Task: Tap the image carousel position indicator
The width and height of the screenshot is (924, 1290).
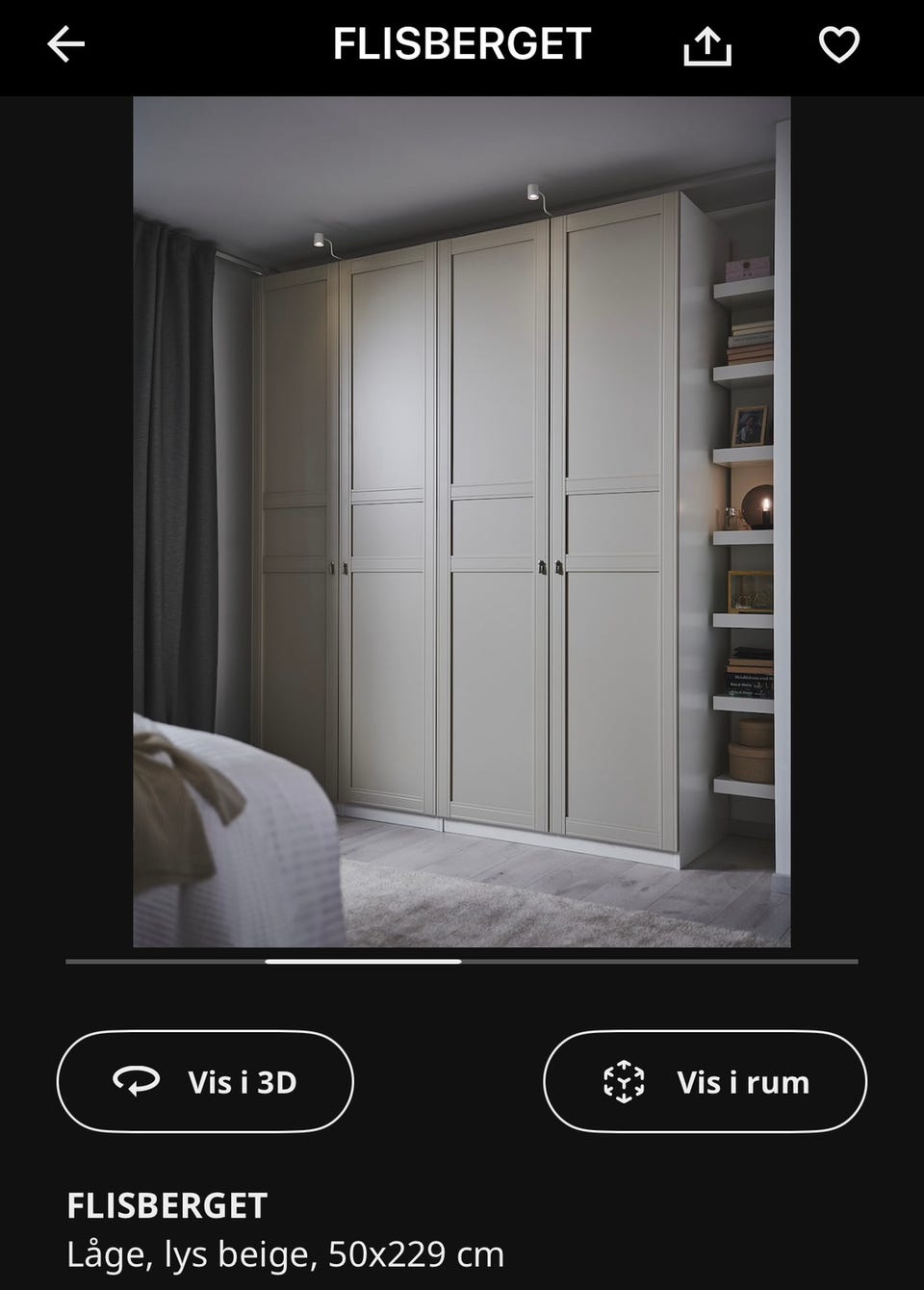Action: [364, 960]
